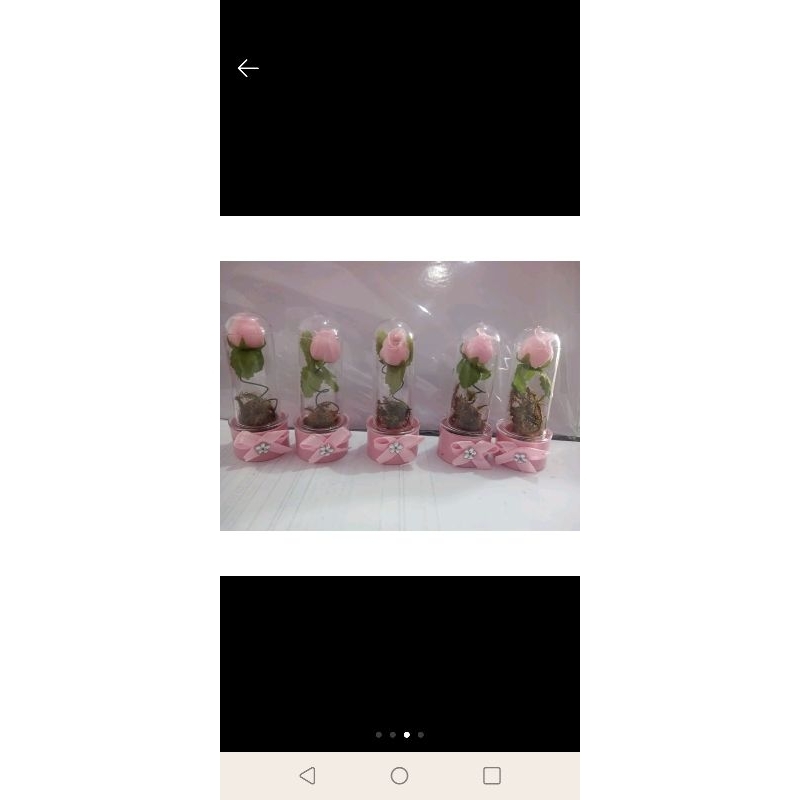Go to the home screen

pos(399,775)
